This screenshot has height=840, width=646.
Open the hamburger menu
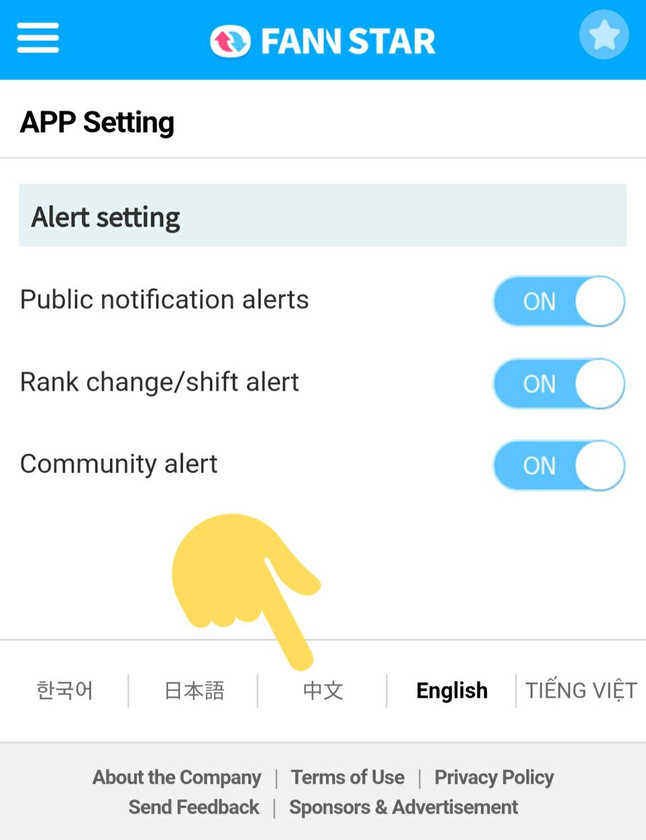(38, 39)
